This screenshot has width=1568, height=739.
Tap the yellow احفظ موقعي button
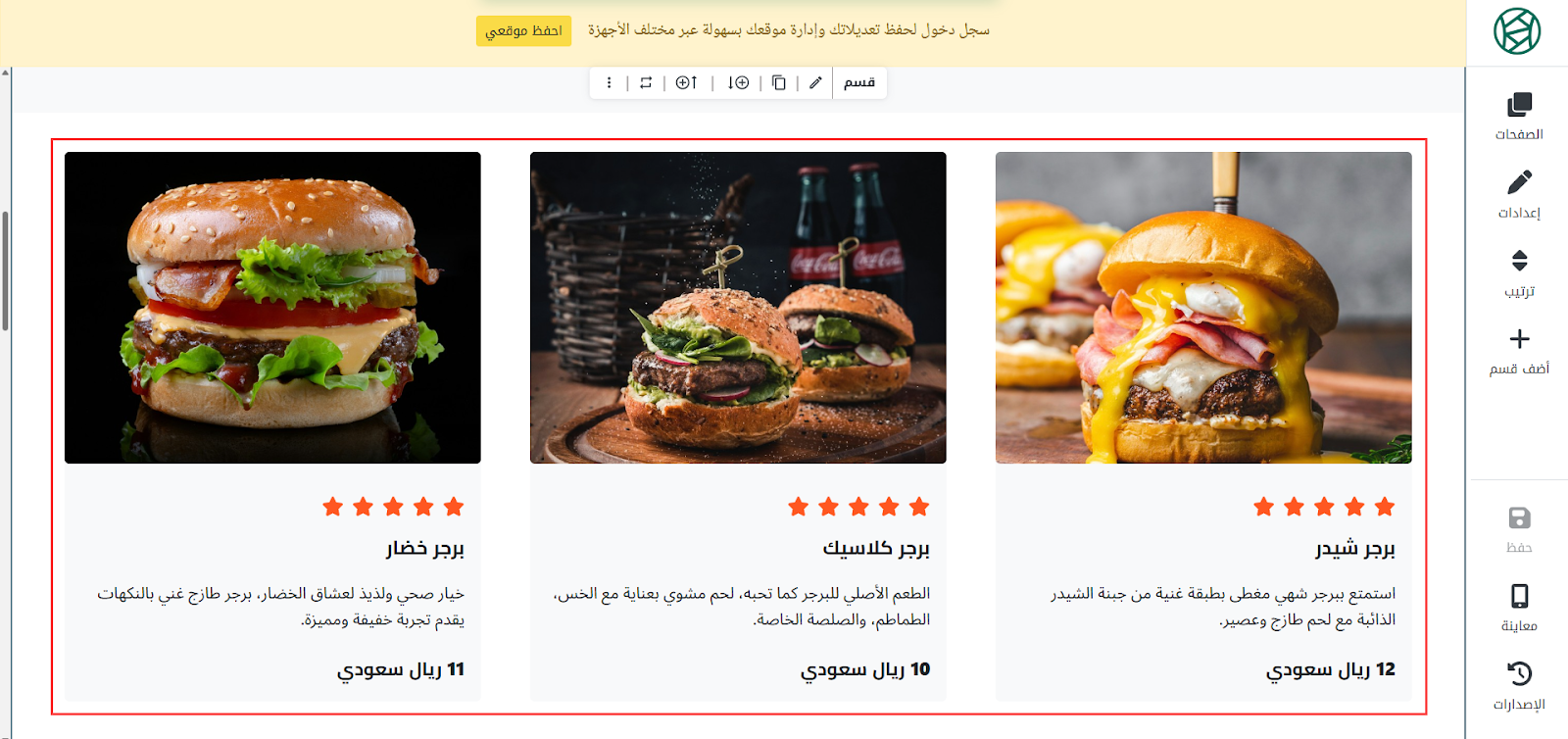(x=523, y=30)
